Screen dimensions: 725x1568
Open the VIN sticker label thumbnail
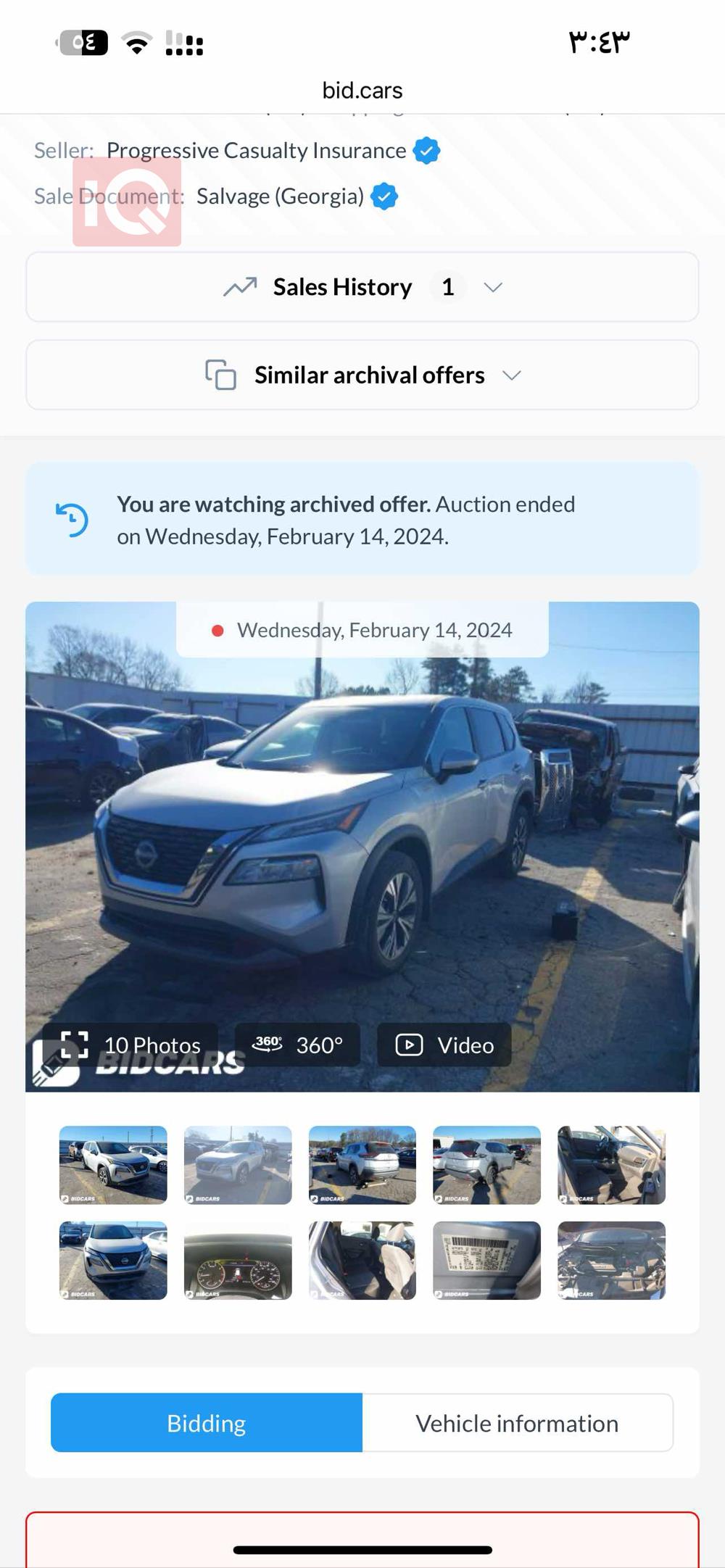click(x=486, y=1260)
